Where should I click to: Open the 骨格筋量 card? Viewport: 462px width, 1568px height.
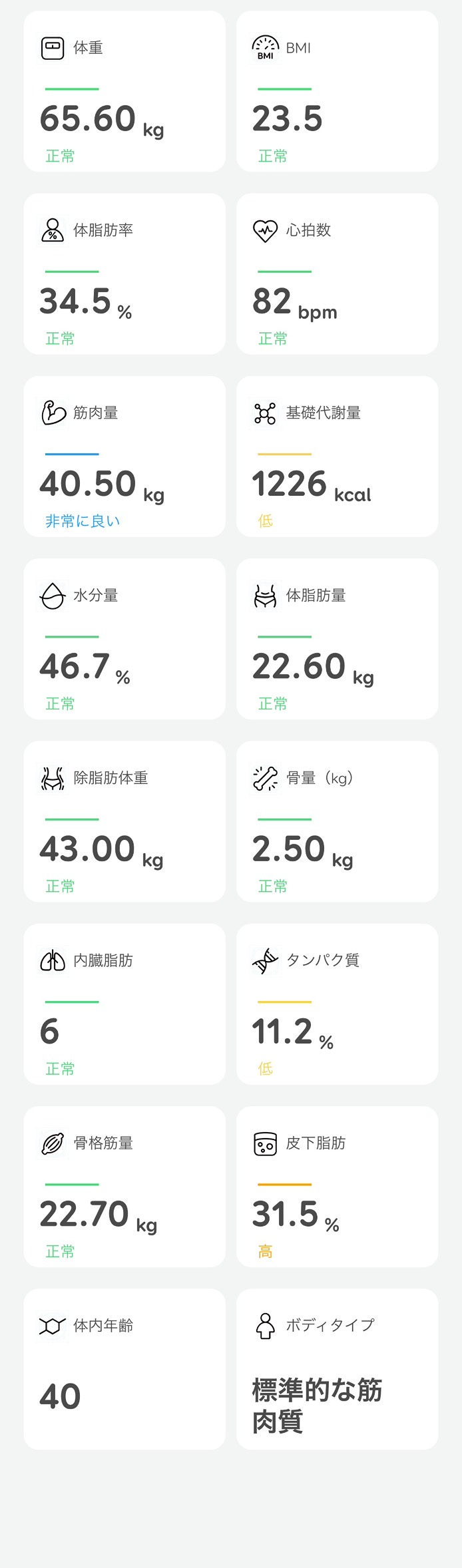click(x=124, y=1187)
